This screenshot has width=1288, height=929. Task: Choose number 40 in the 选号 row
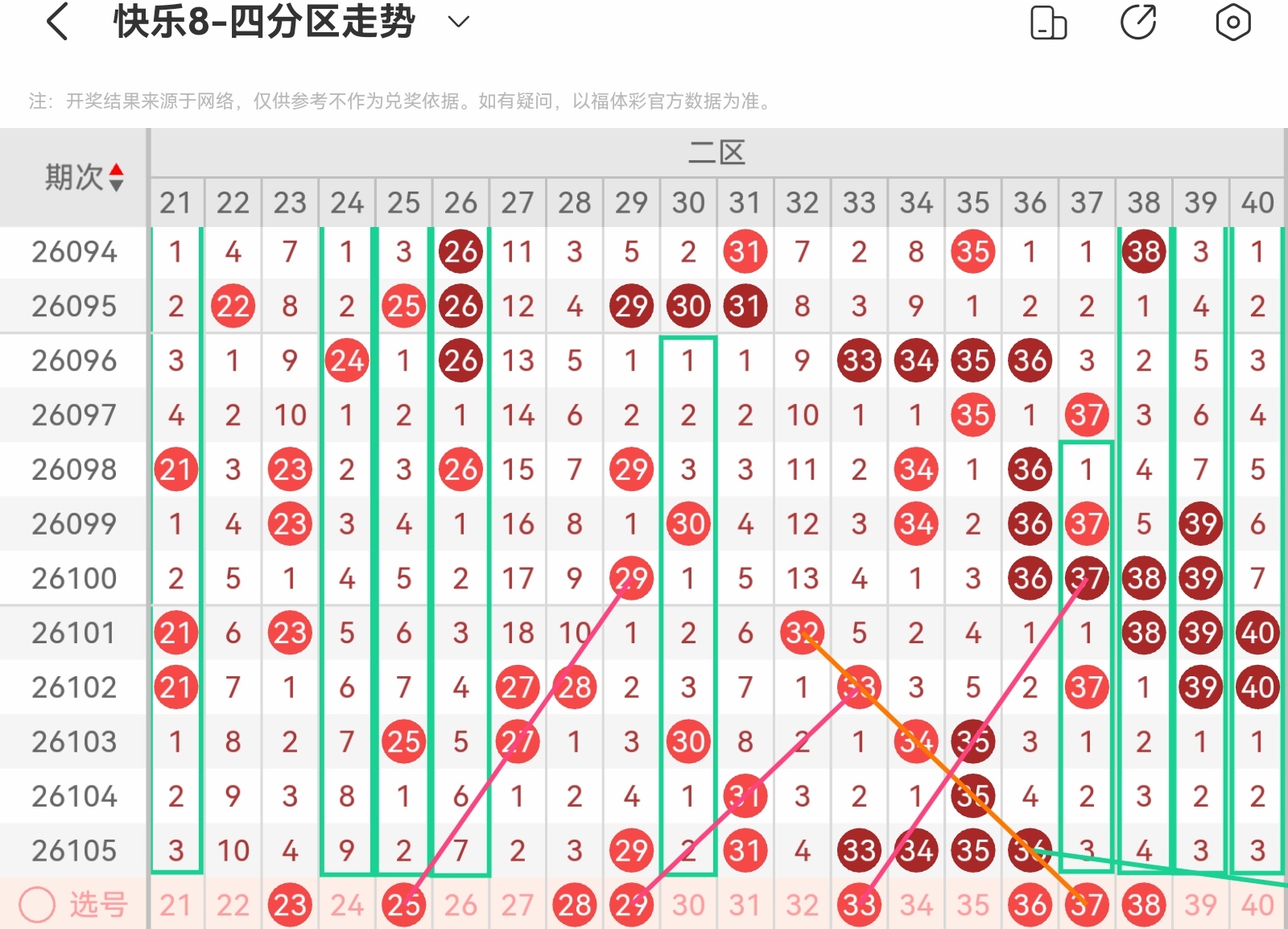[x=1257, y=905]
